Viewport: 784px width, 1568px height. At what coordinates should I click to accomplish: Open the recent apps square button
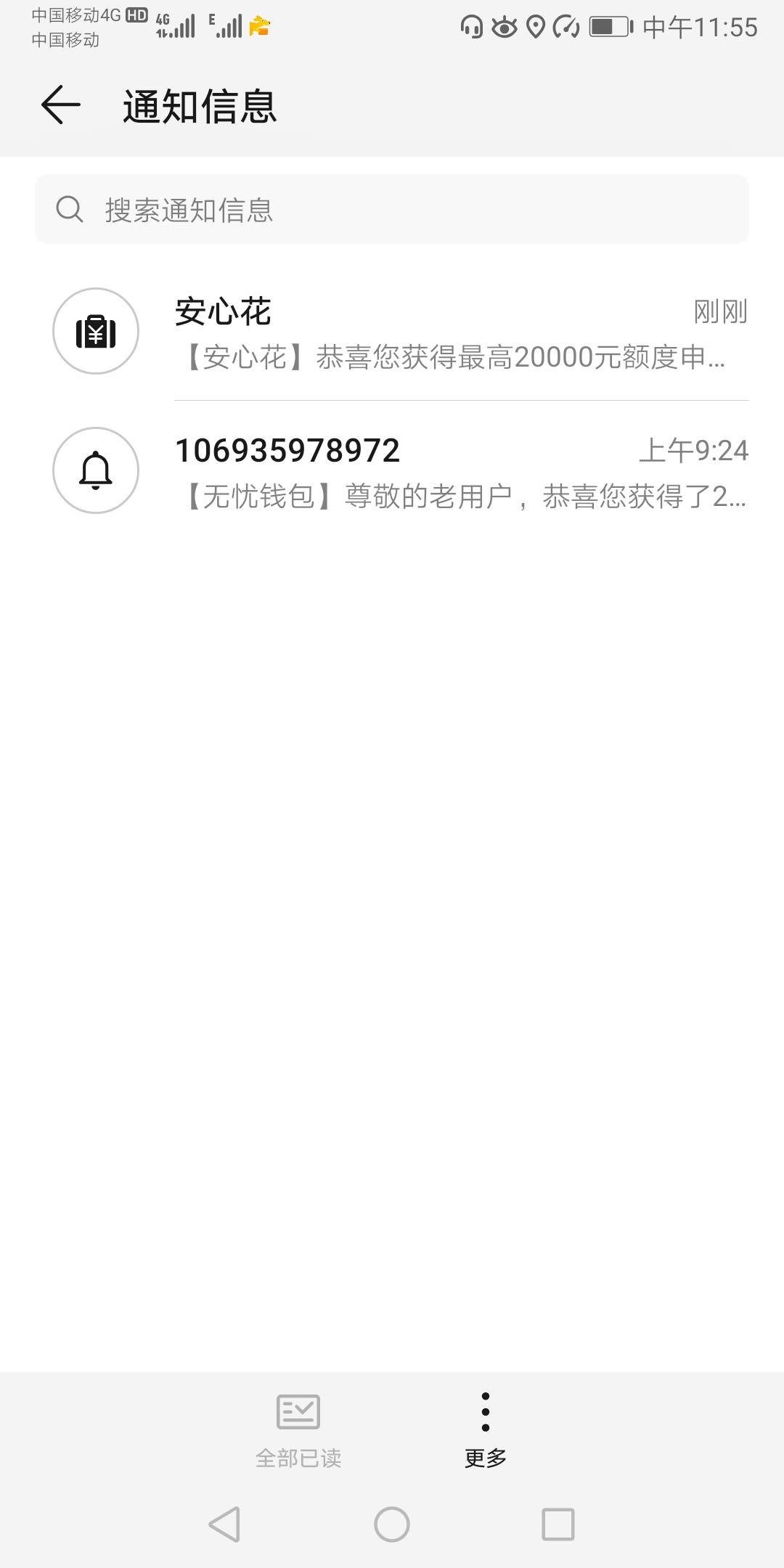pos(558,1524)
